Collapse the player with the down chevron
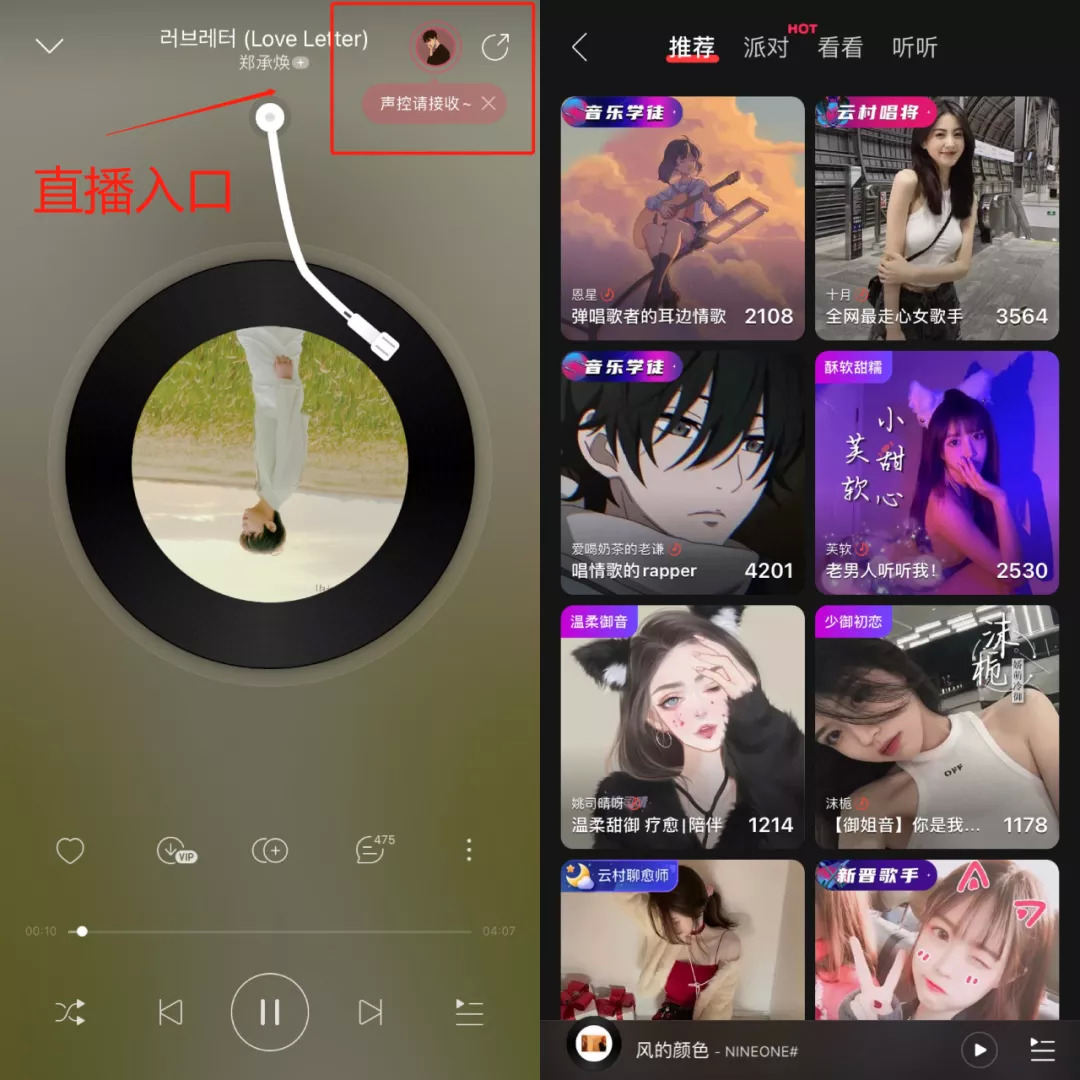 [49, 46]
